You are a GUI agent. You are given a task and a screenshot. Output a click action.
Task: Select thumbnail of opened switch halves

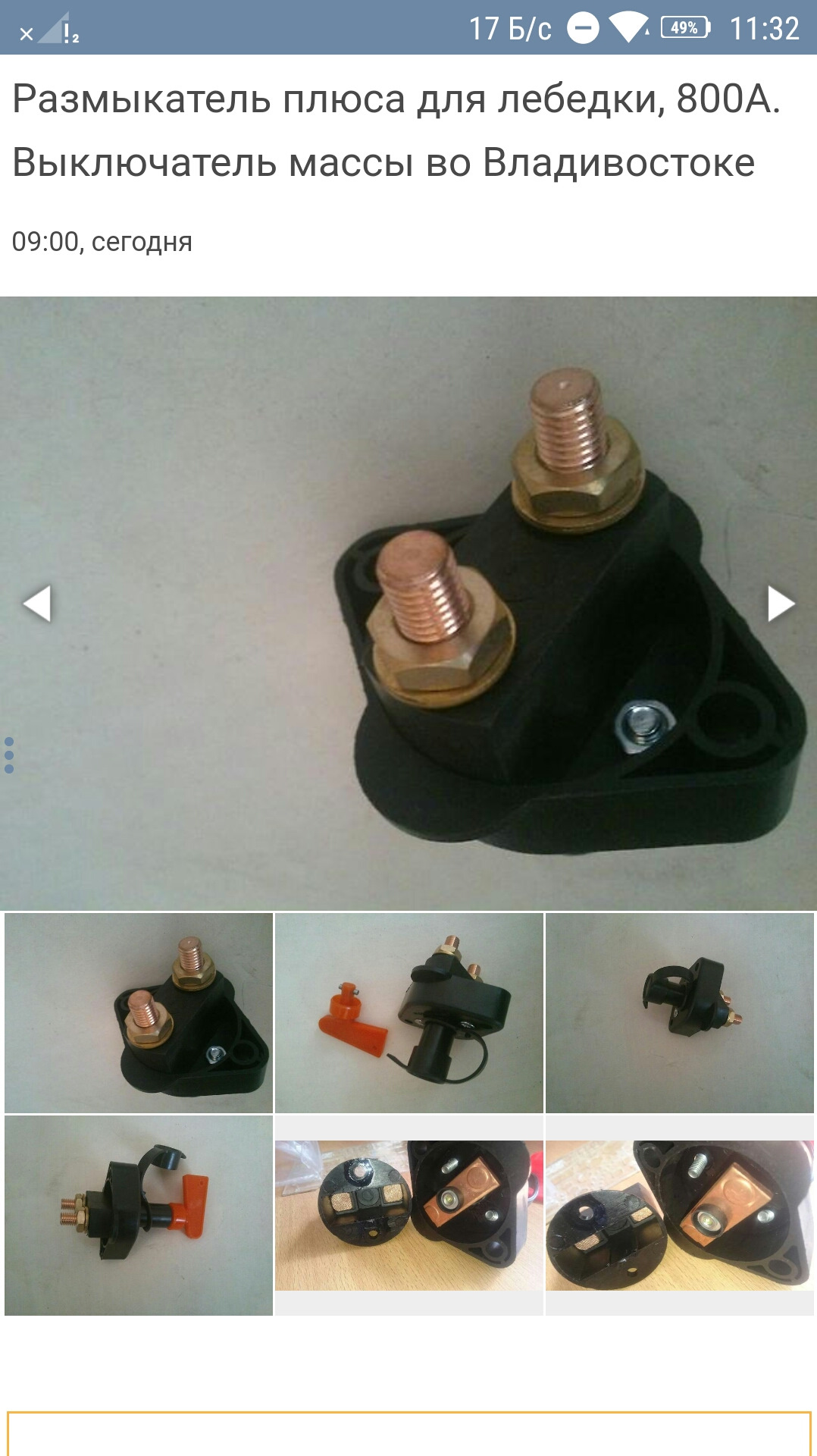click(x=409, y=1215)
